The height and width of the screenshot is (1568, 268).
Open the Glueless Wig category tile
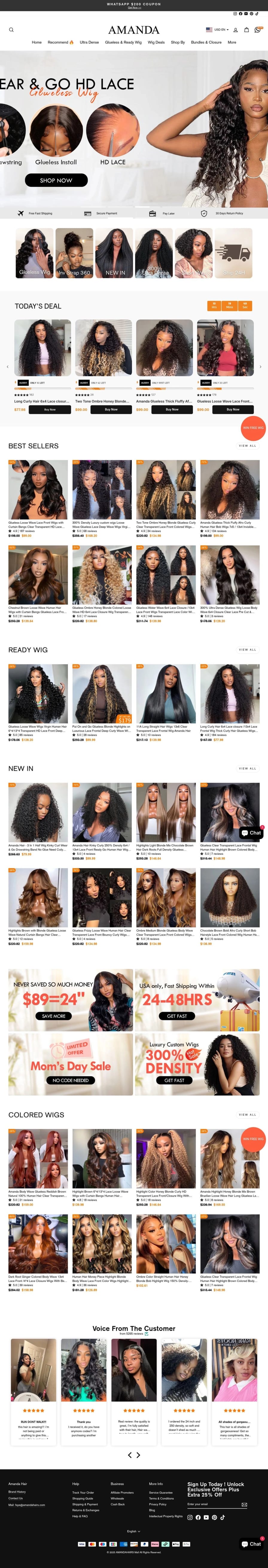pyautogui.click(x=35, y=253)
